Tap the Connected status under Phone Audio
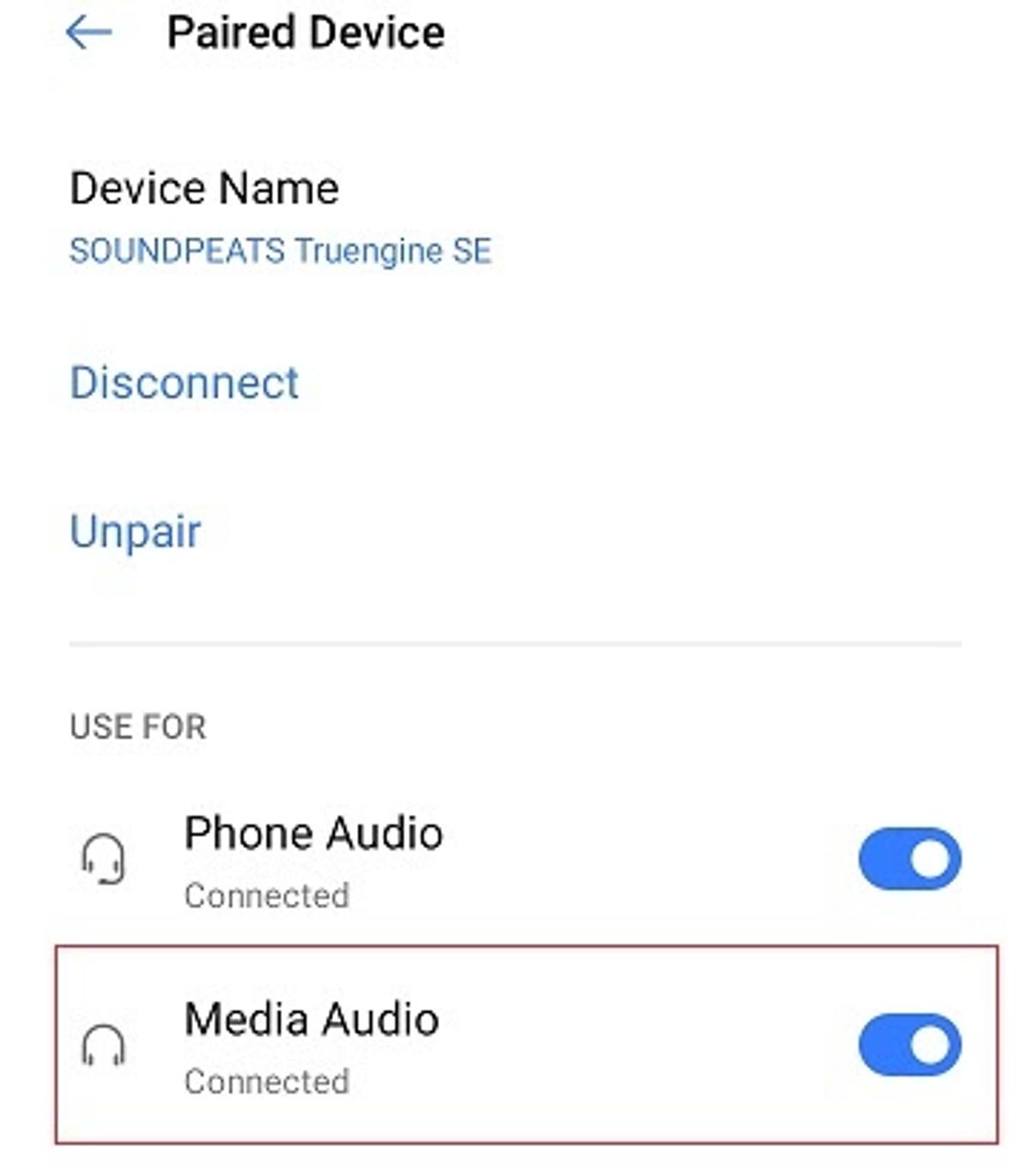The image size is (1030, 1176). 267,895
